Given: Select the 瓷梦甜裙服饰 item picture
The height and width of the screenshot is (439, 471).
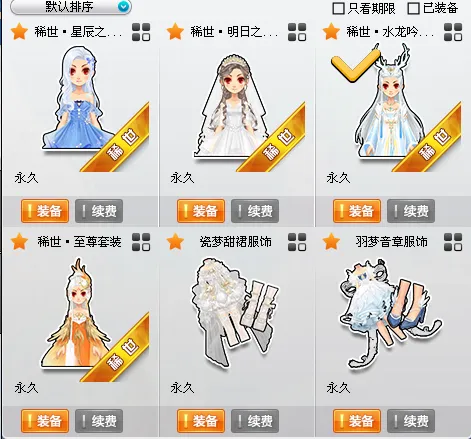Looking at the screenshot, I should 235,312.
